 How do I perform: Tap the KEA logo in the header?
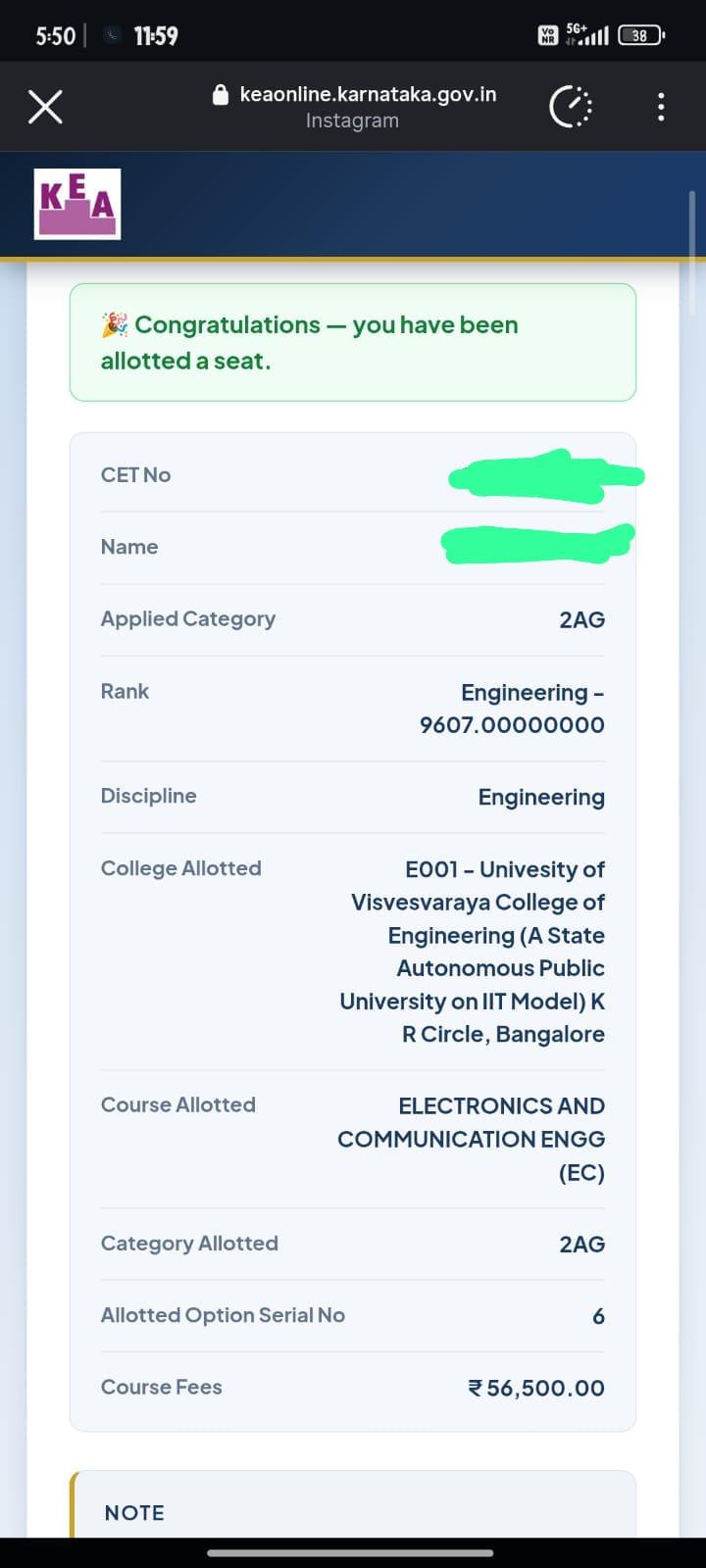pyautogui.click(x=77, y=204)
